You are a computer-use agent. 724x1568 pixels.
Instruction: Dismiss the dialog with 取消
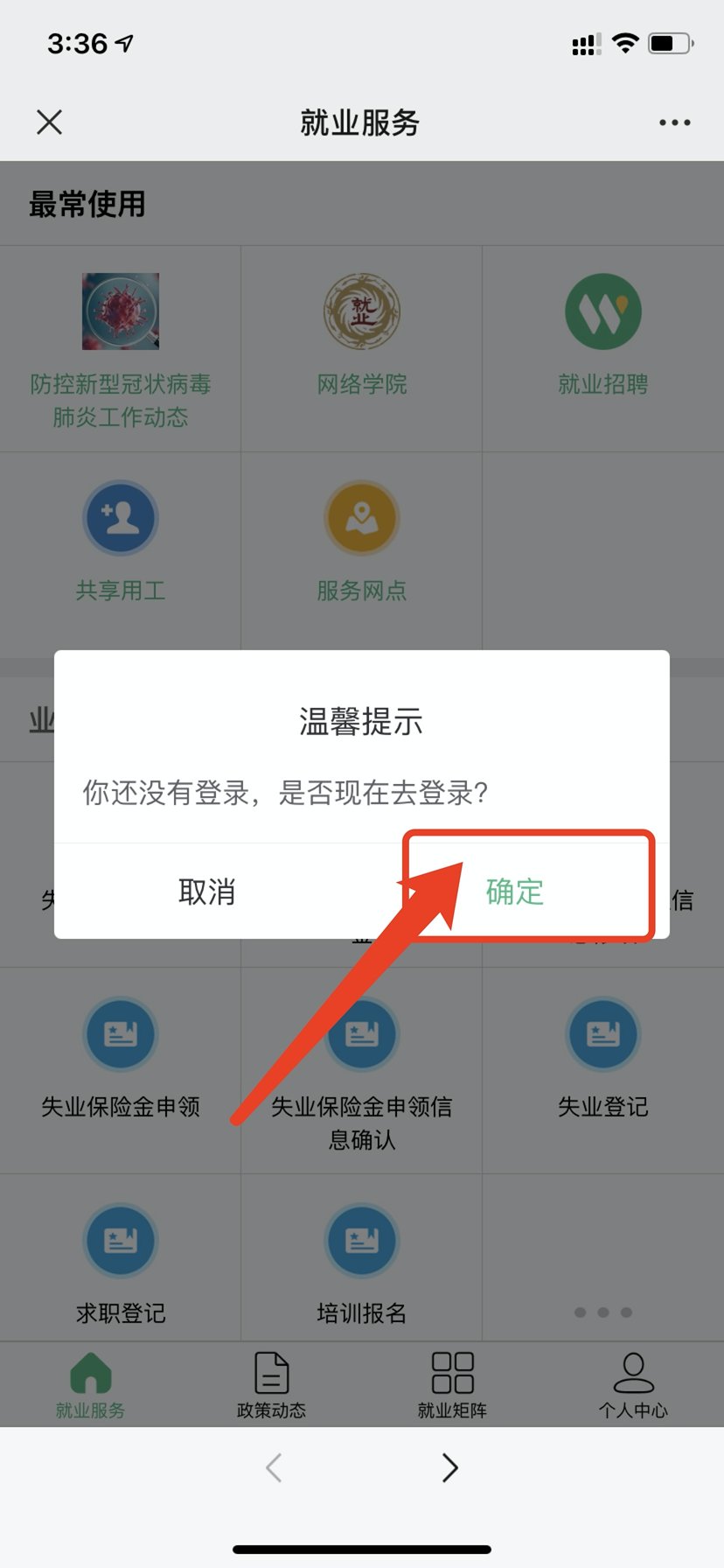click(x=207, y=892)
